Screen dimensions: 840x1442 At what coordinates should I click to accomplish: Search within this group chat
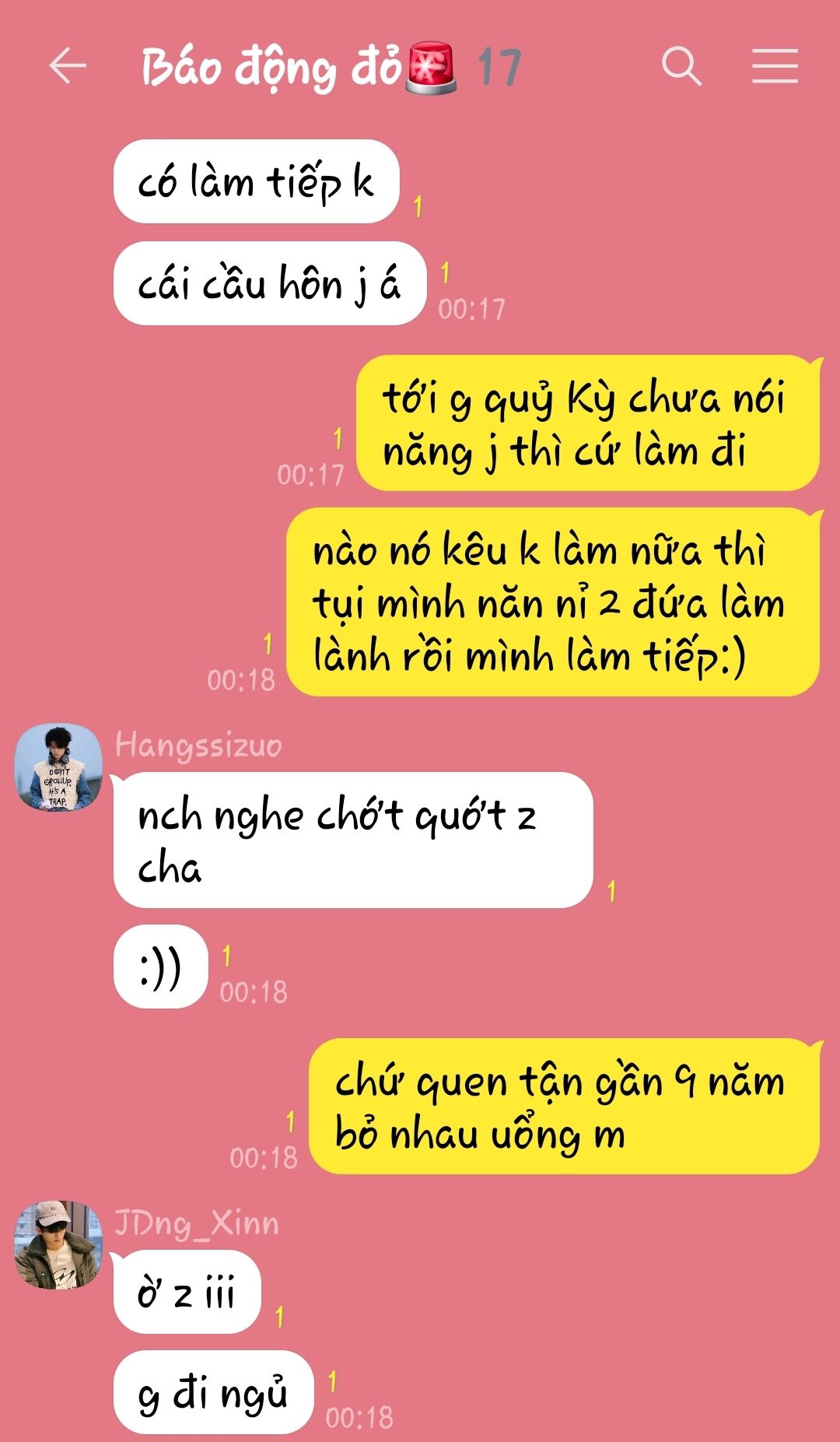click(x=681, y=65)
